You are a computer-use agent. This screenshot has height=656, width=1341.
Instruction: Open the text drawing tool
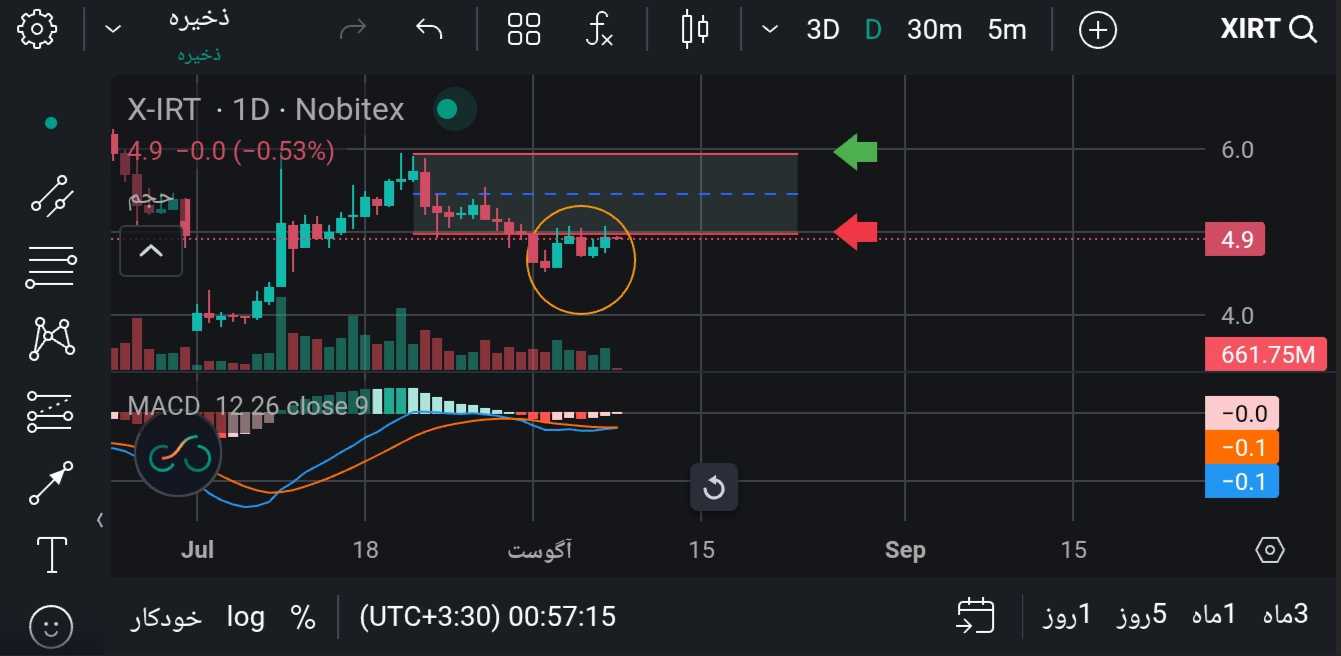51,554
